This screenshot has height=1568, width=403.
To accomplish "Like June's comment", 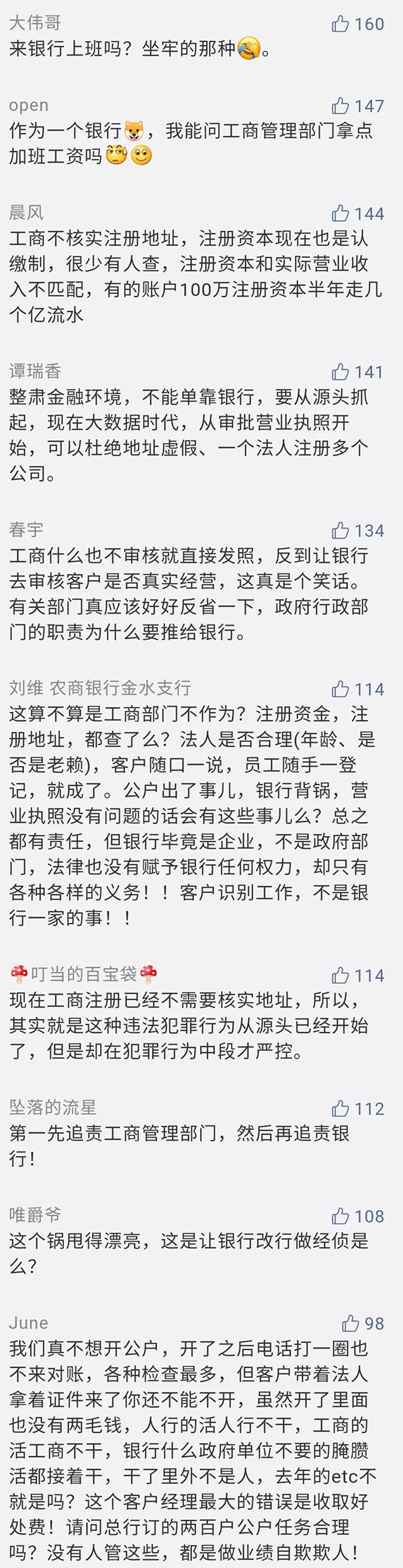I will (x=350, y=1323).
